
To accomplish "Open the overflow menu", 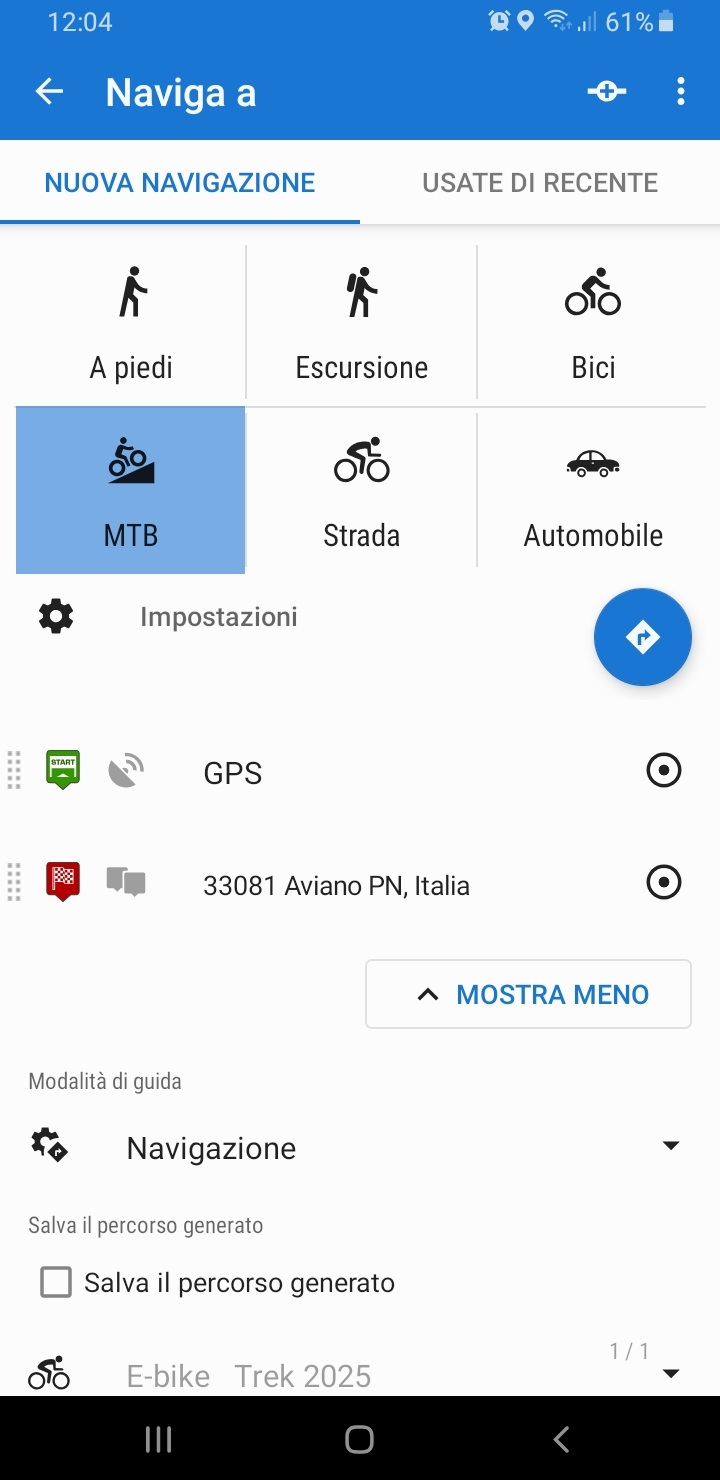I will pos(681,92).
